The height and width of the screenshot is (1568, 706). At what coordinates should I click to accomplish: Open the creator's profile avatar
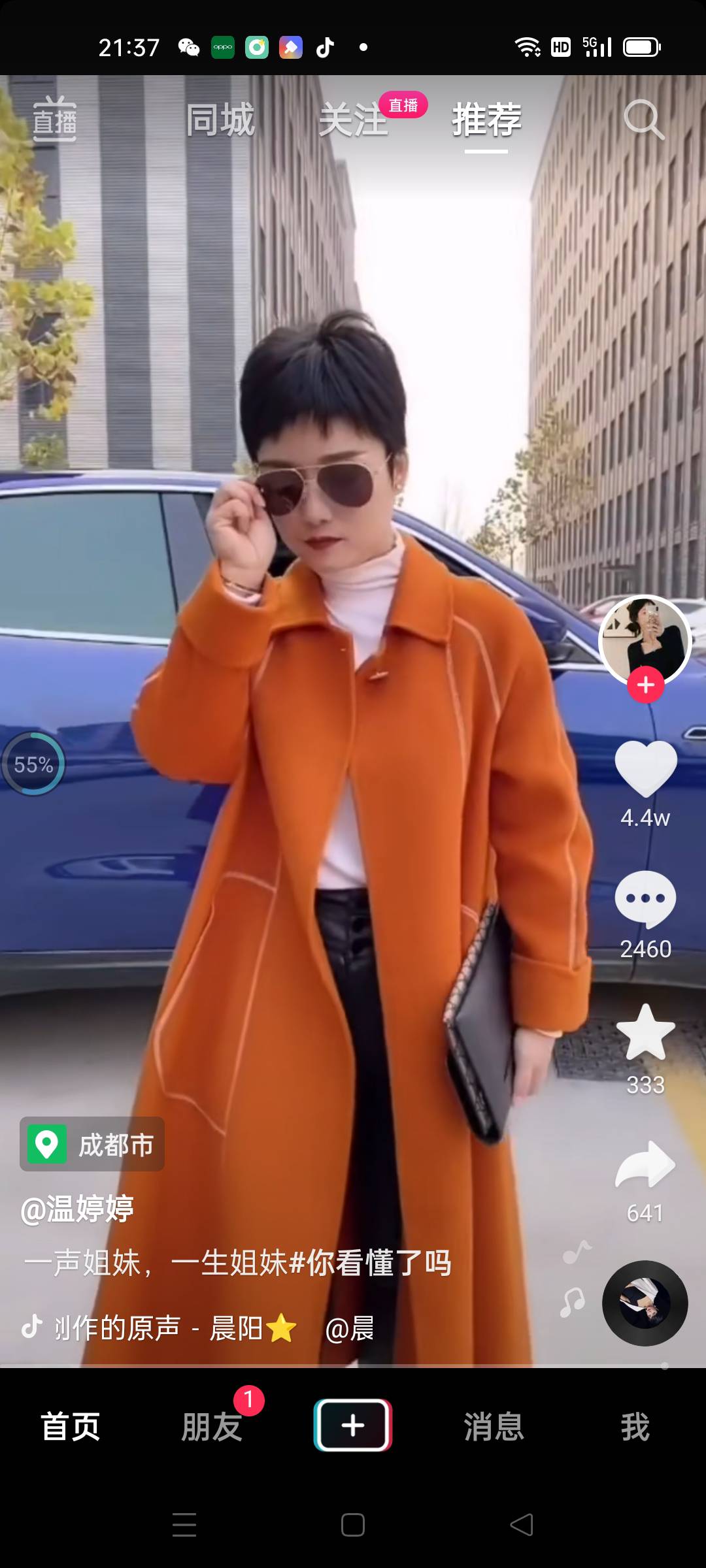(x=645, y=639)
